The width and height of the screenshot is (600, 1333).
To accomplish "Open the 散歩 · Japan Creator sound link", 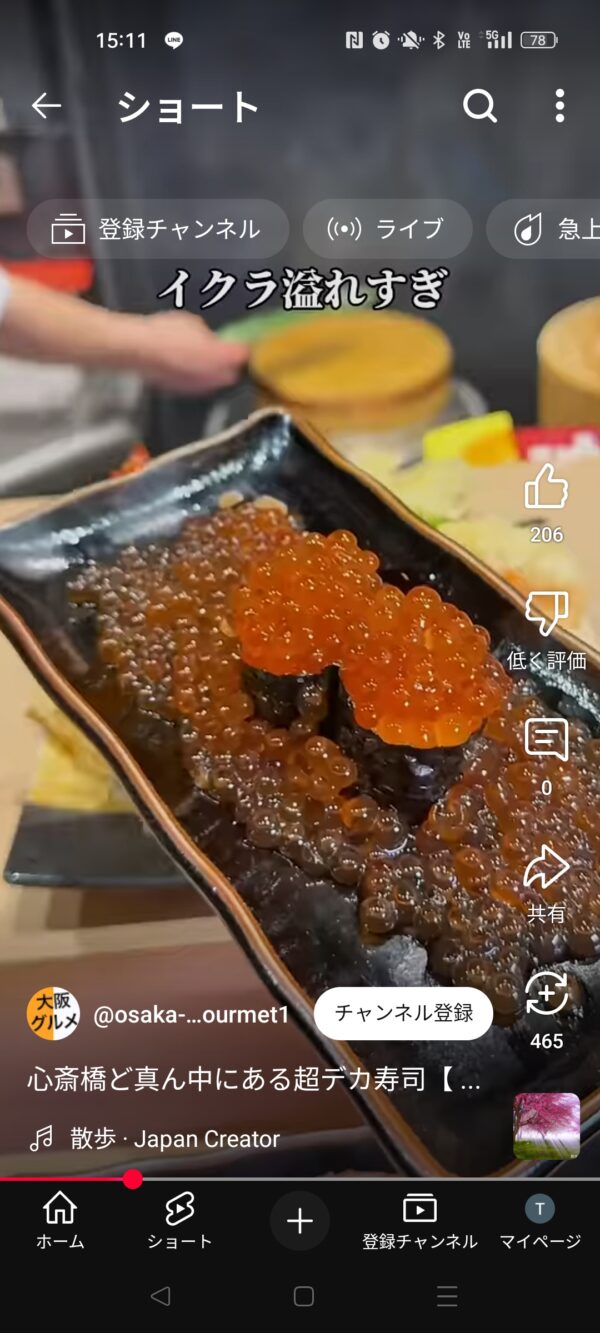I will click(x=175, y=1138).
